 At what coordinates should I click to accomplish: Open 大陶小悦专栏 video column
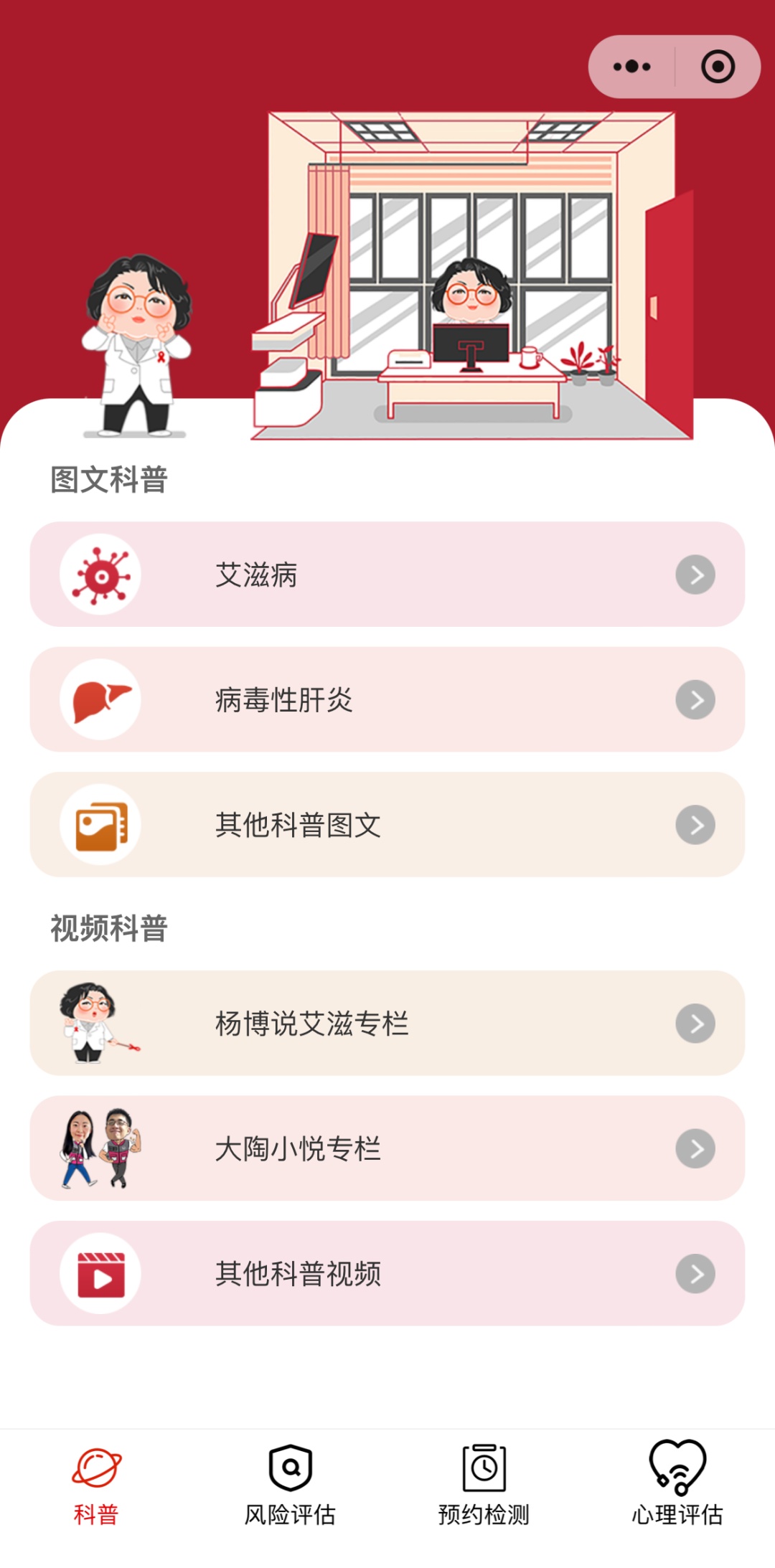(387, 1148)
